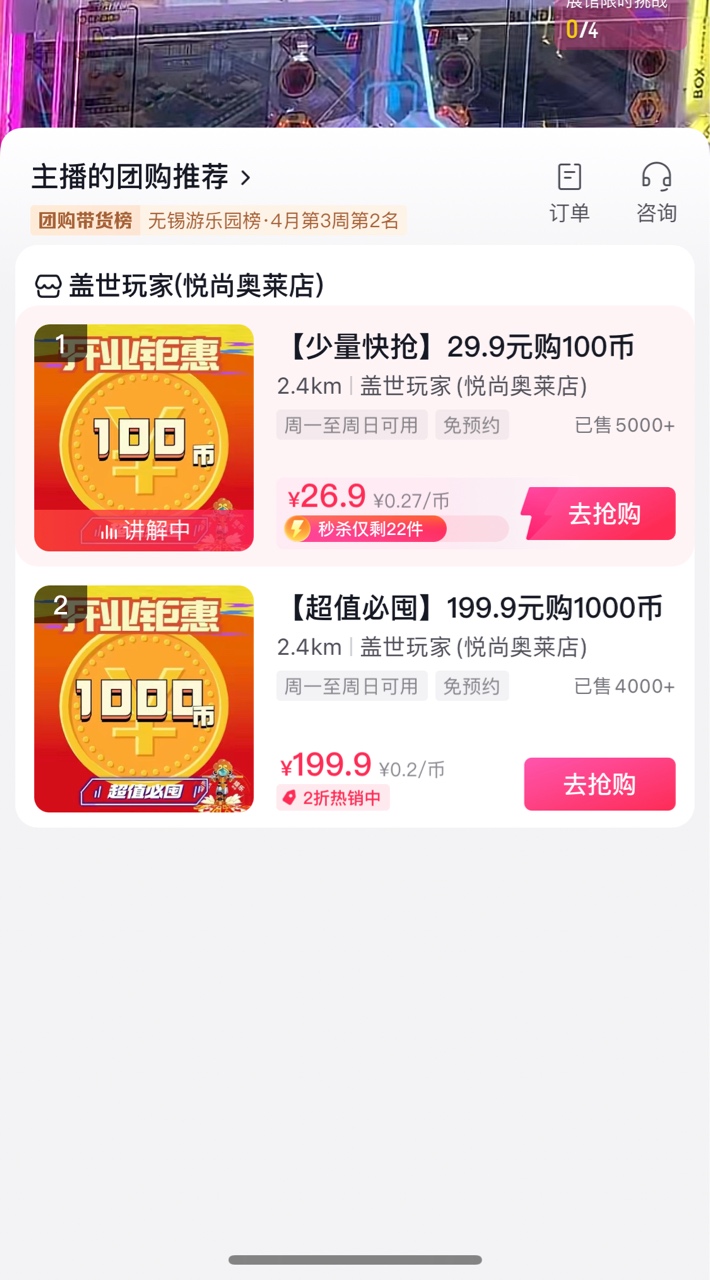Open the 订单 orders page
The height and width of the screenshot is (1280, 710).
[569, 192]
